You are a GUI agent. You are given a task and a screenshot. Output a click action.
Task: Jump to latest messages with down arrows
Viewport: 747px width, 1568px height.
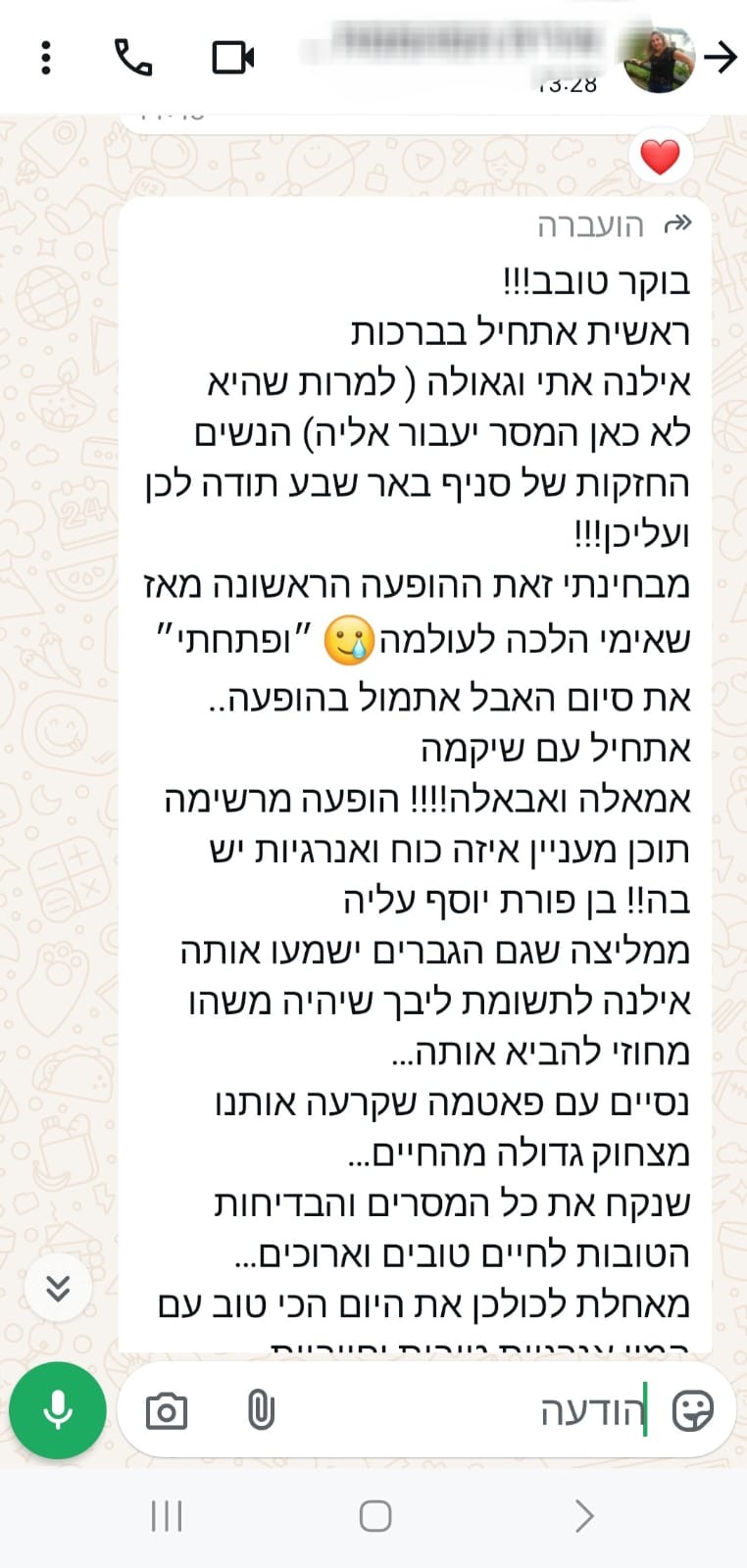click(x=58, y=1288)
